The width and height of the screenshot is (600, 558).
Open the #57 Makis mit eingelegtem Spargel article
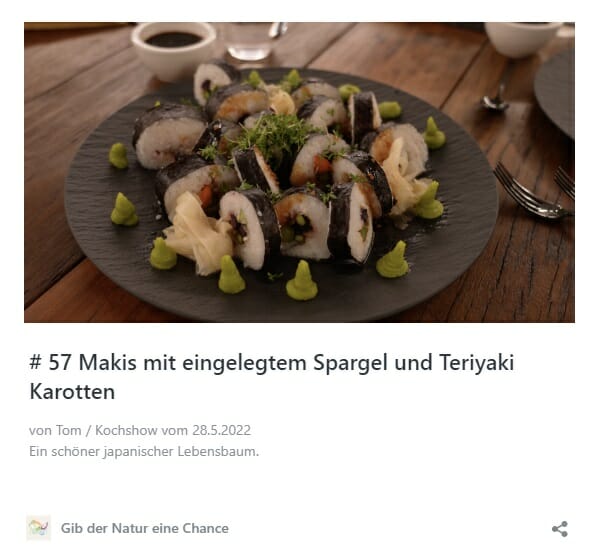271,375
